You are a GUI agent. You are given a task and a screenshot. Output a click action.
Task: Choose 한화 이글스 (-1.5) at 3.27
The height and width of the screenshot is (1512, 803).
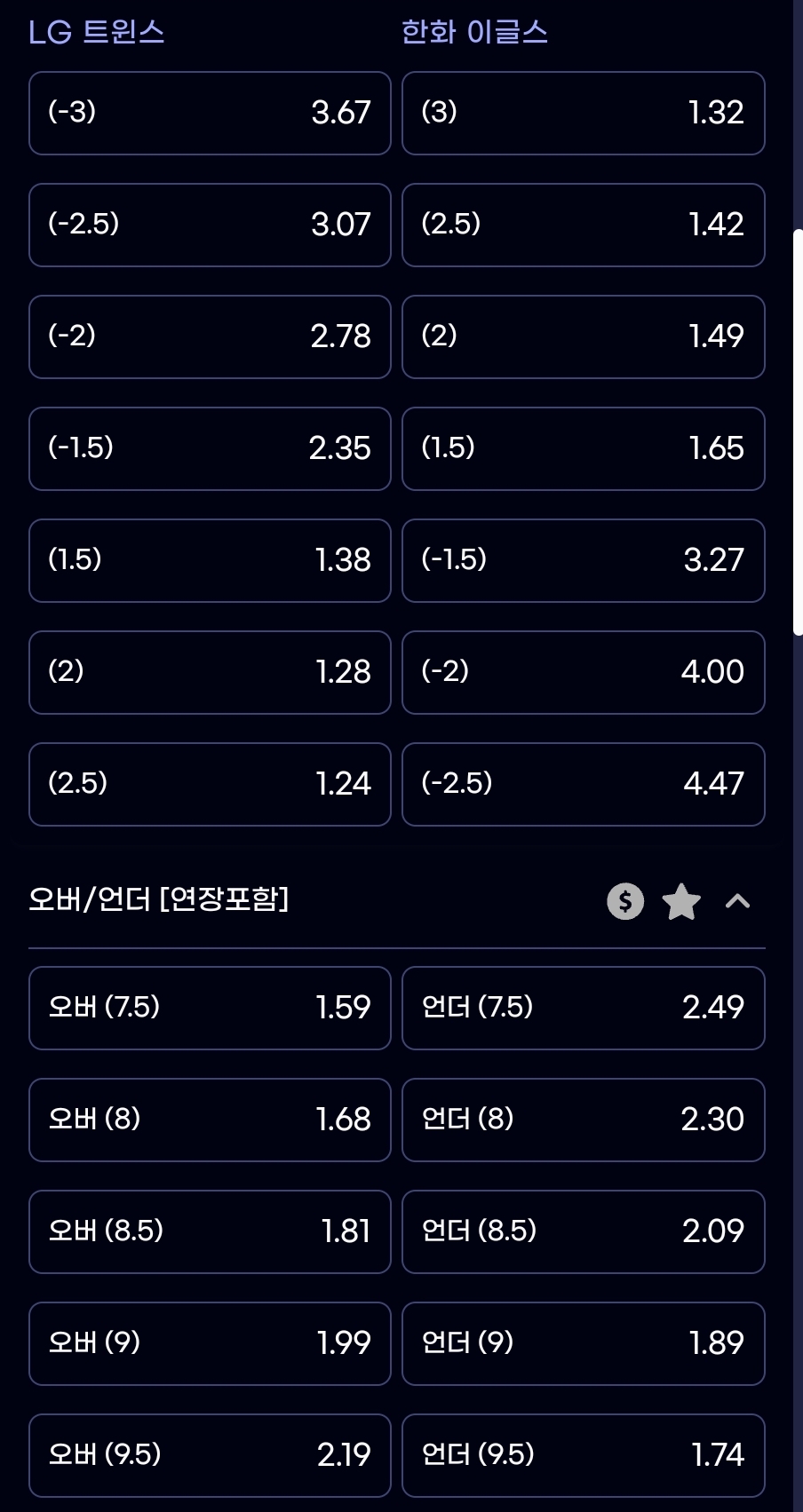583,560
